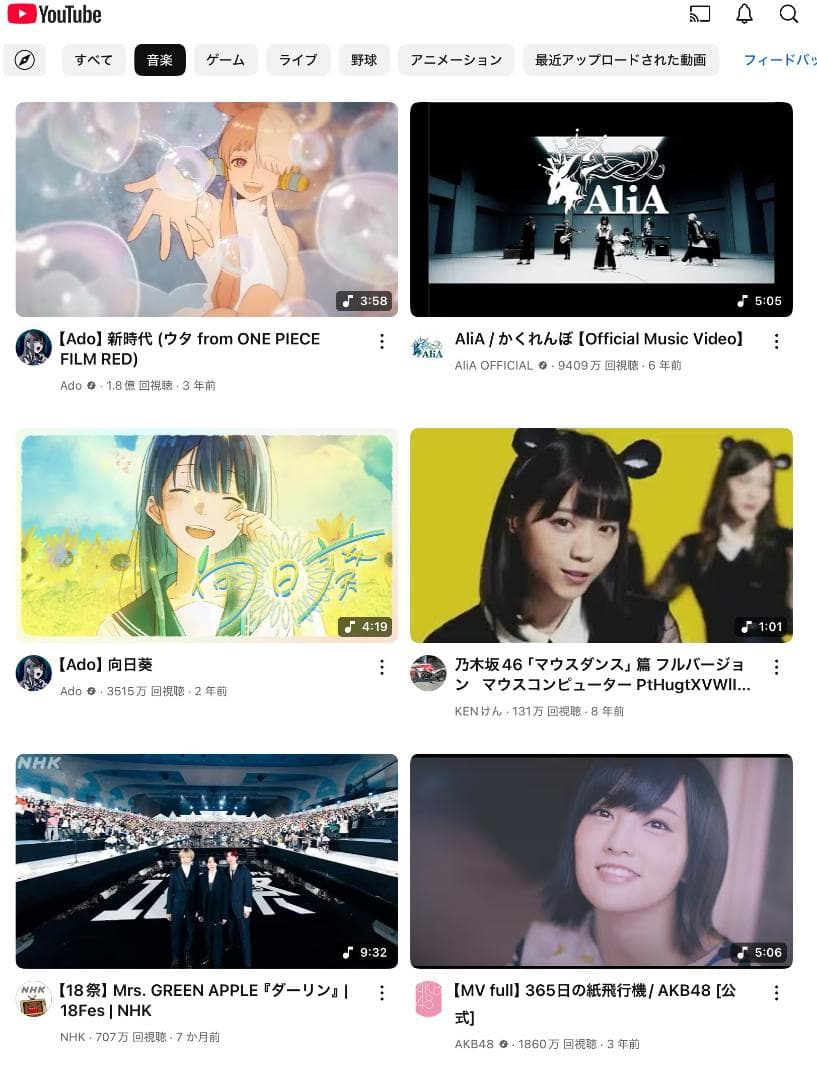Select 最近アップロードされた動画 chip
This screenshot has height=1080, width=817.
(620, 60)
